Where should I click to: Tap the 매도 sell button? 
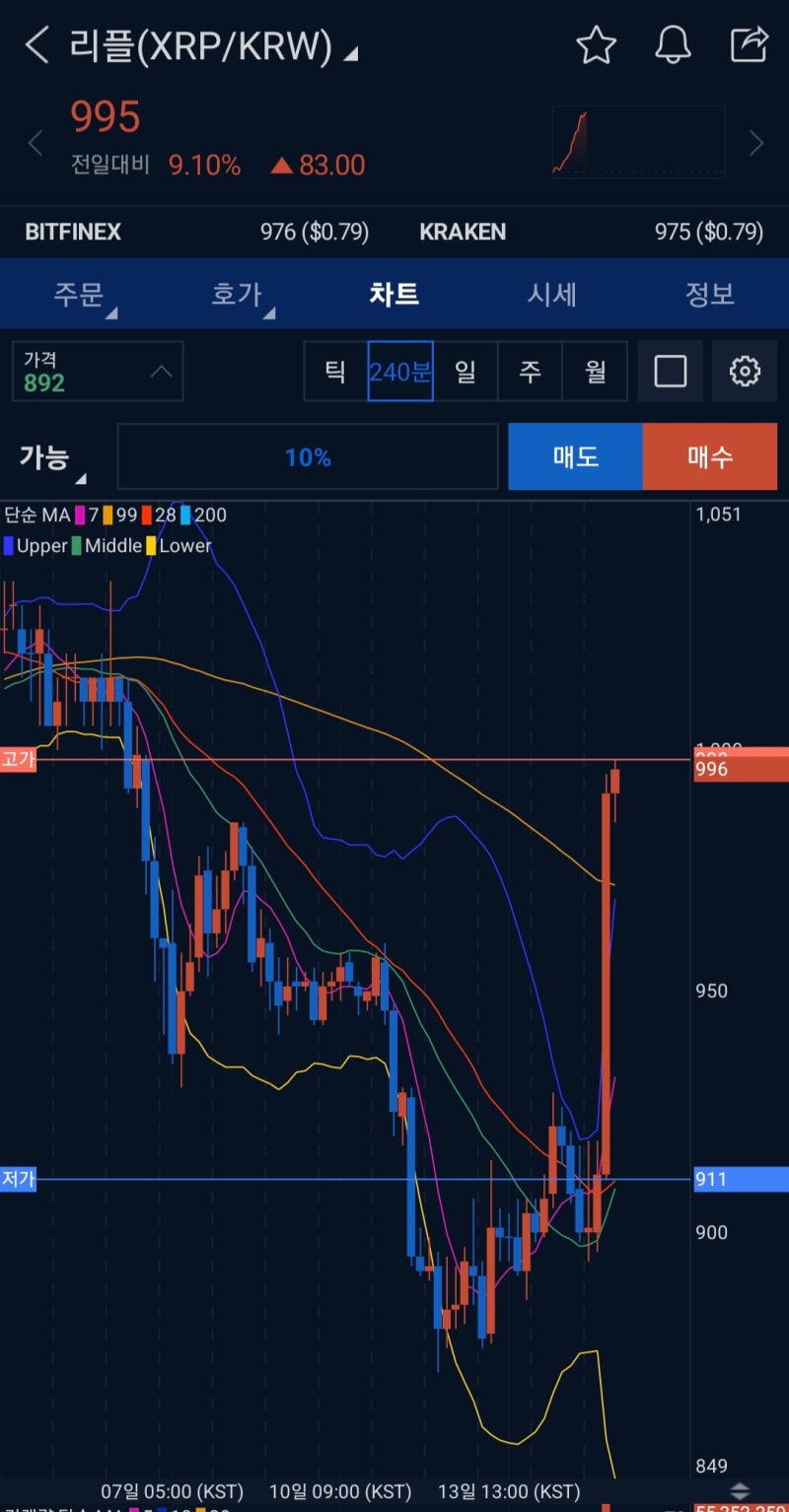575,456
